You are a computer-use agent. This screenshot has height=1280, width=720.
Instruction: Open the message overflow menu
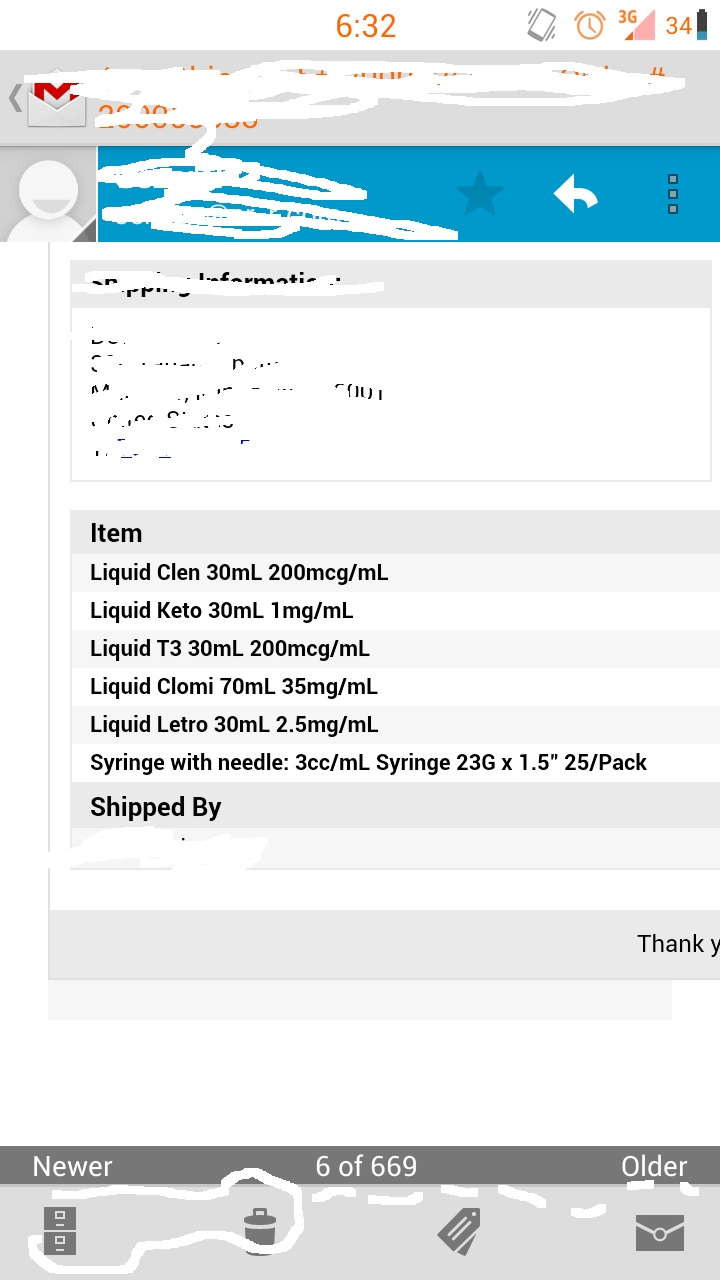click(x=672, y=193)
